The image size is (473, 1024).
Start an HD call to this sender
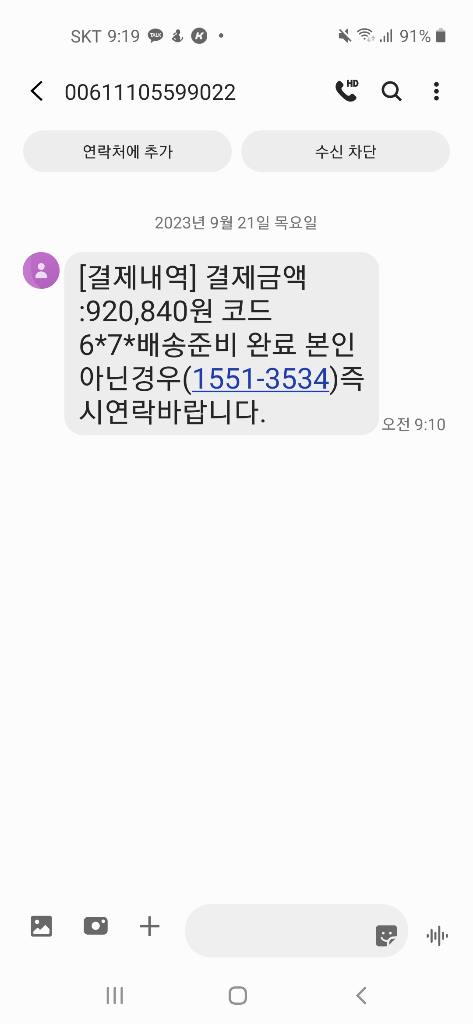(x=347, y=91)
